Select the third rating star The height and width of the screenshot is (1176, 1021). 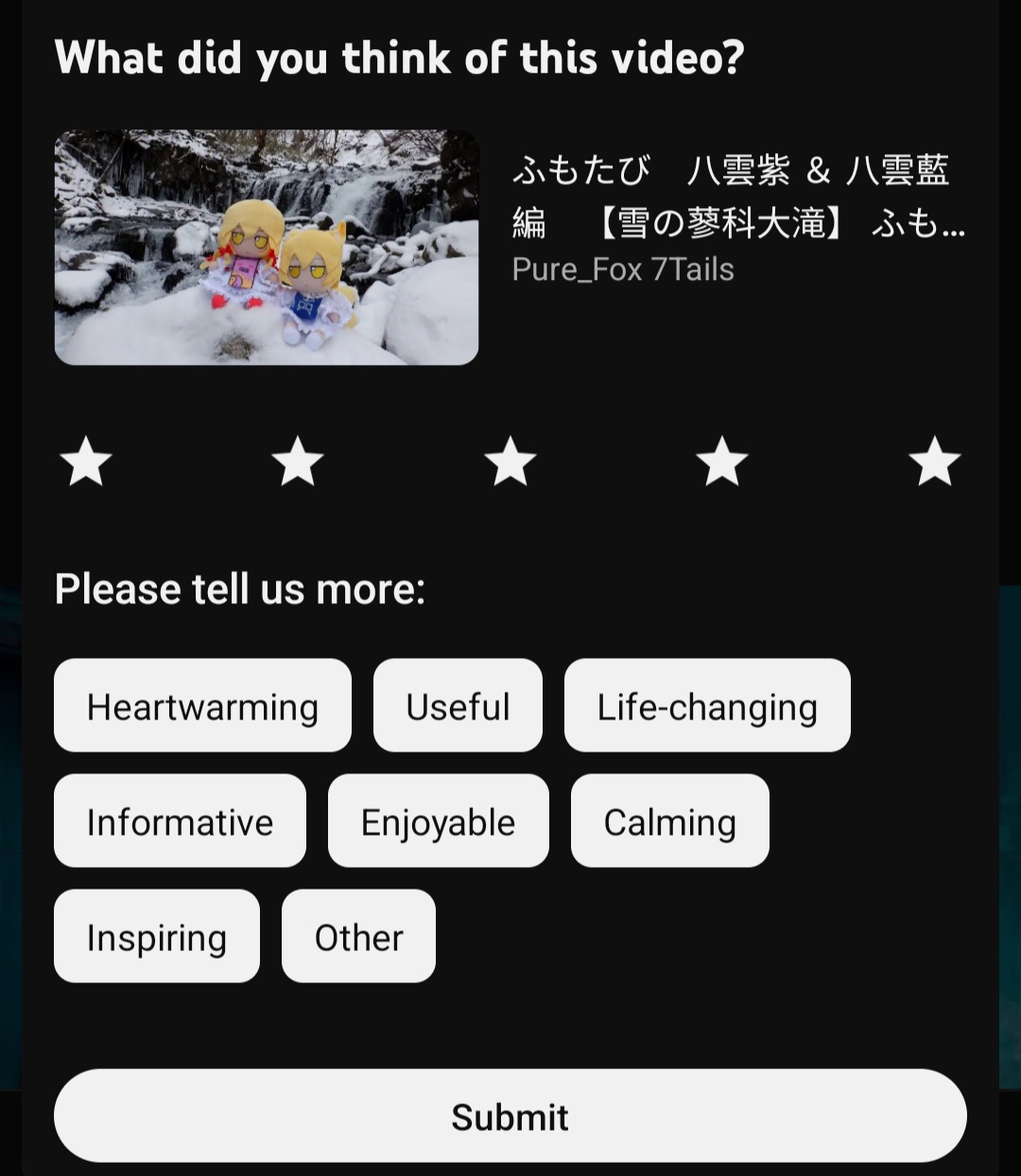510,461
